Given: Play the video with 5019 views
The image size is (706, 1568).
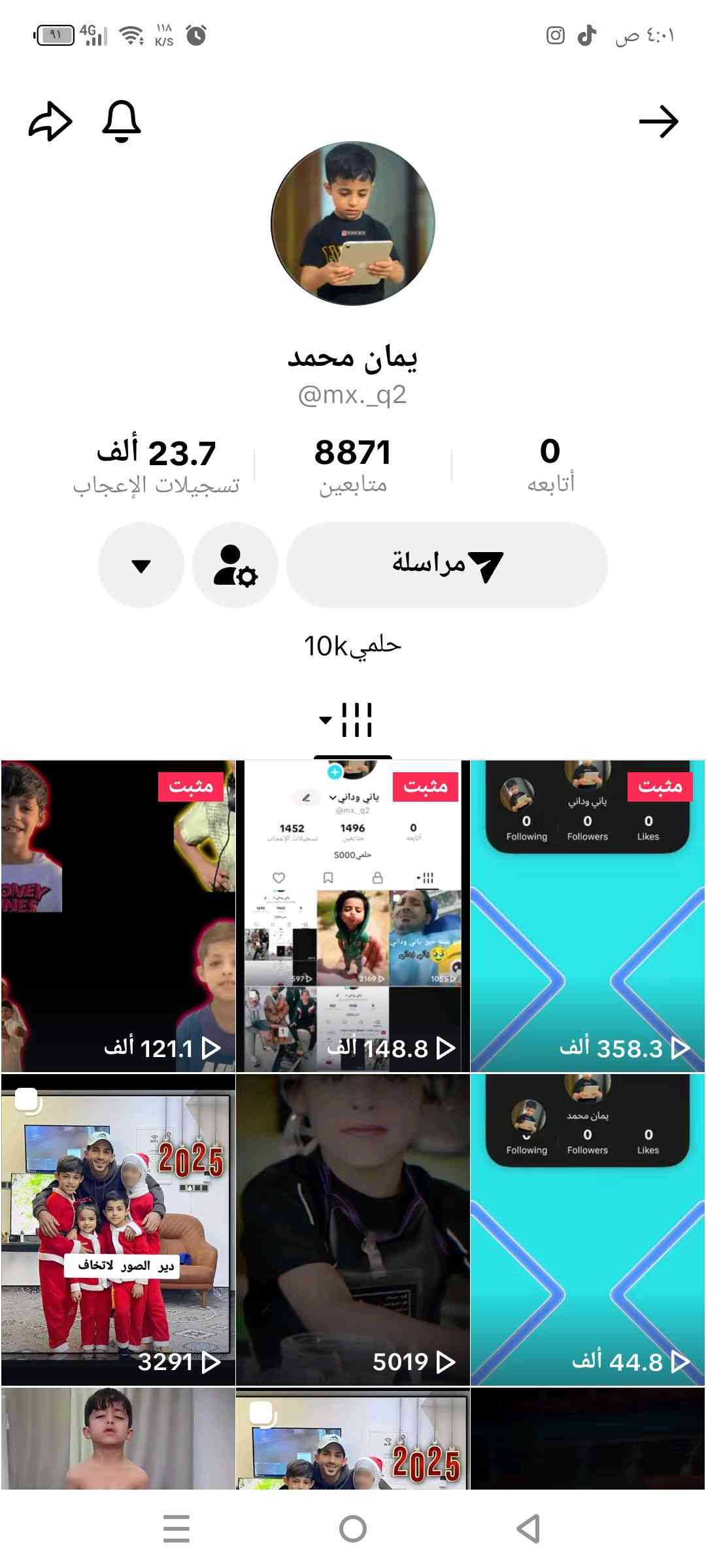Looking at the screenshot, I should point(353,1230).
